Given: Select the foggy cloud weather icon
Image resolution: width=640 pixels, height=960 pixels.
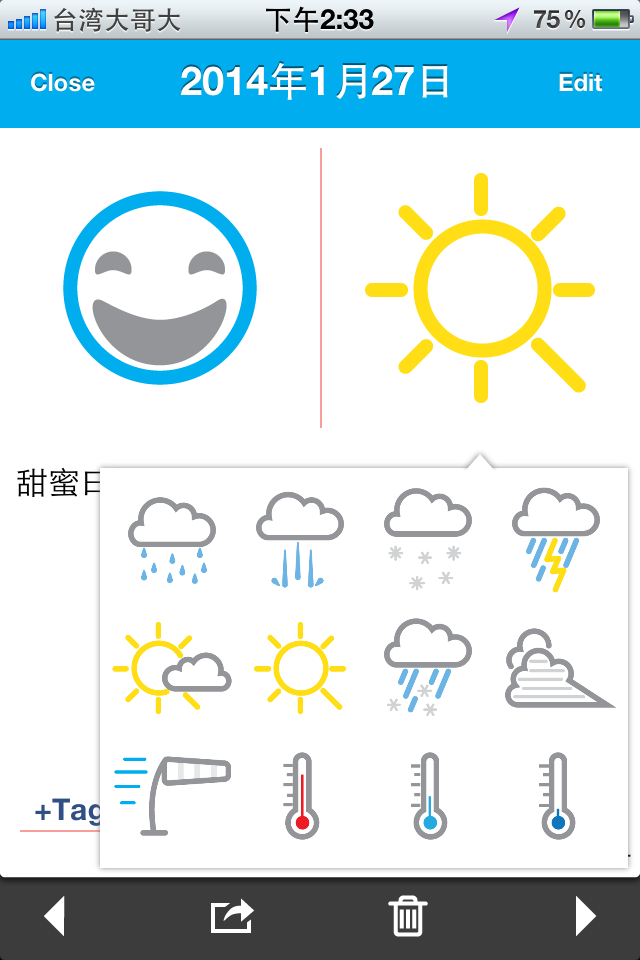Looking at the screenshot, I should (555, 669).
